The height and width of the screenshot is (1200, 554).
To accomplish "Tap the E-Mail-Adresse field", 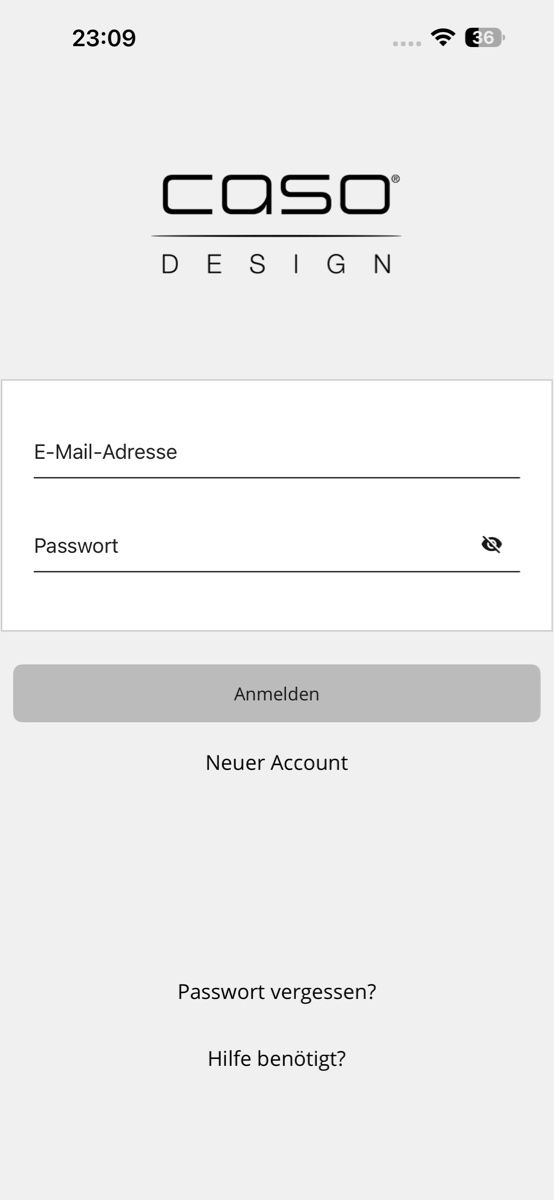I will 276,452.
